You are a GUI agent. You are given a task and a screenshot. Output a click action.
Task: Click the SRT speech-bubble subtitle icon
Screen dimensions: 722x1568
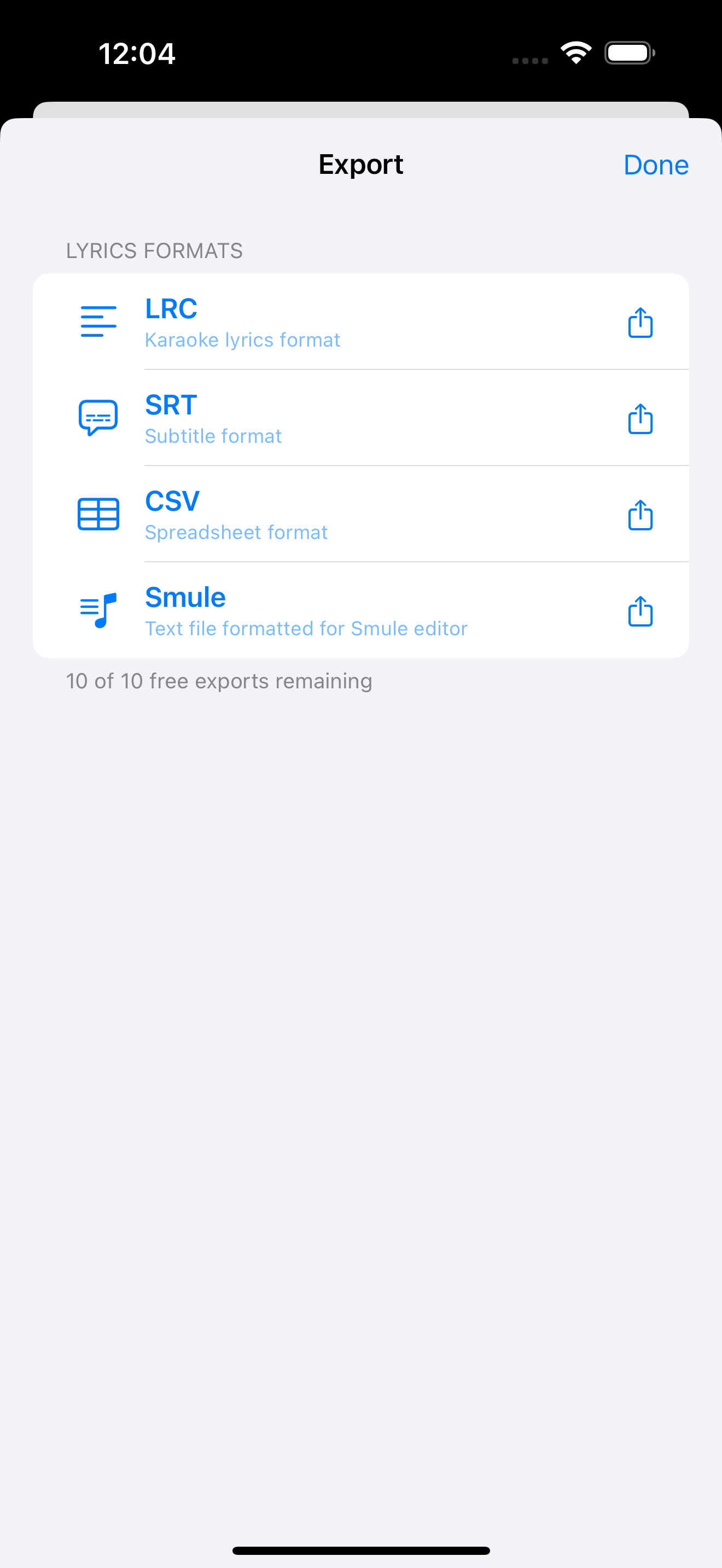click(98, 418)
